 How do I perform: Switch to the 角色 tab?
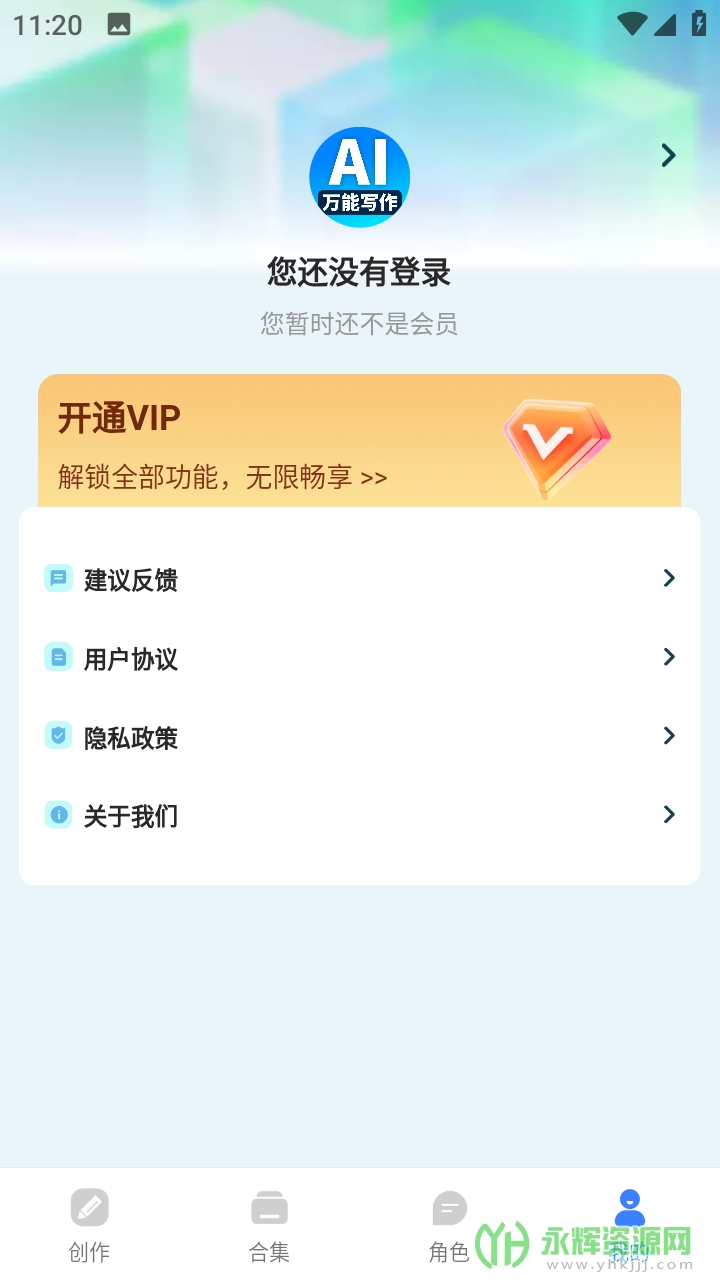[449, 1224]
